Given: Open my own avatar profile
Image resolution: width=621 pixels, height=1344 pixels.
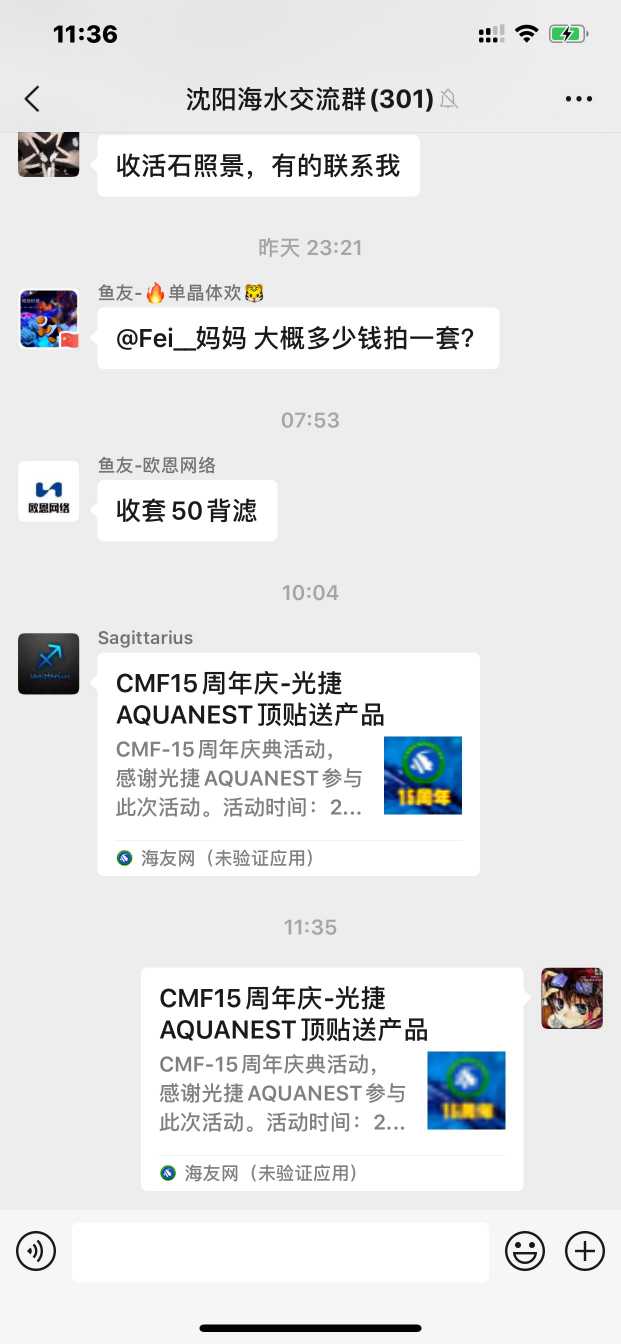Looking at the screenshot, I should point(572,998).
